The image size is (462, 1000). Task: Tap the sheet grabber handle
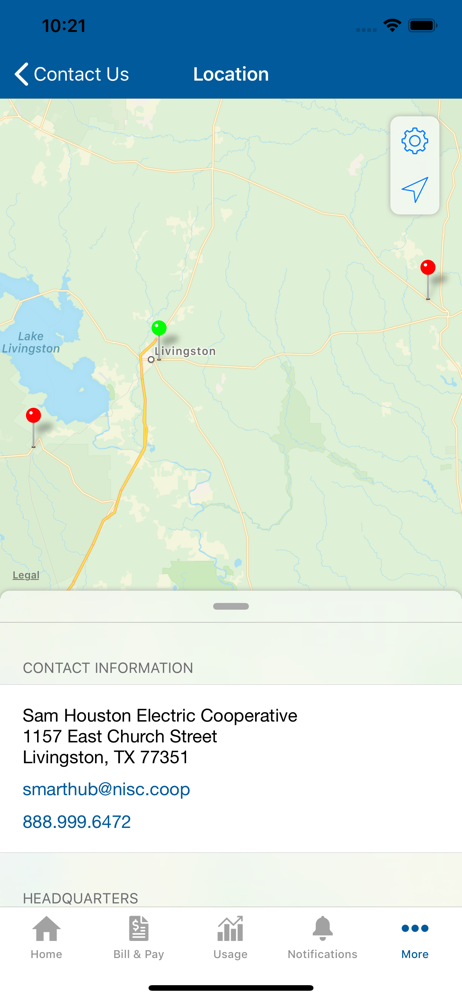231,607
